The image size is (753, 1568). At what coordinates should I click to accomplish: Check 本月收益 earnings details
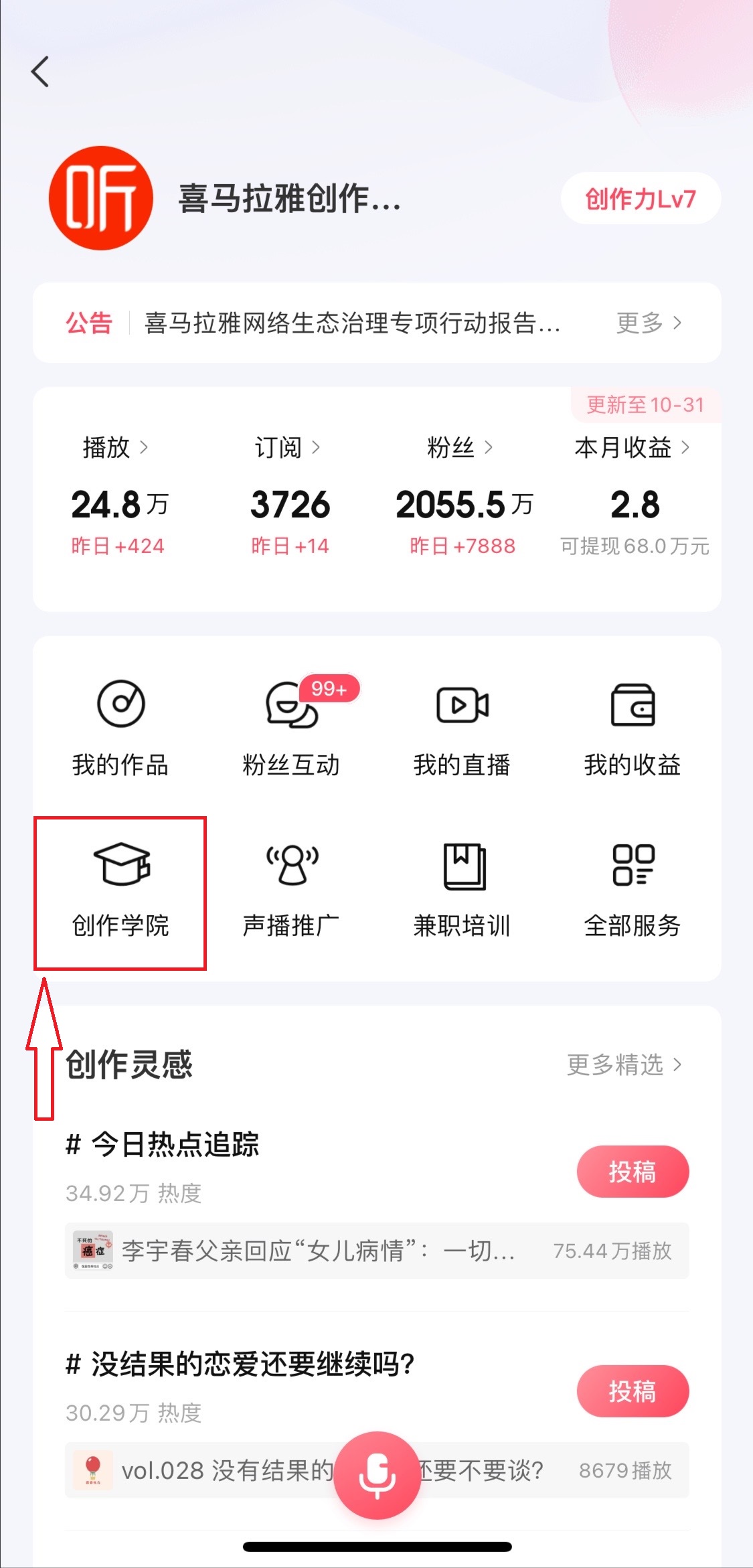click(632, 447)
